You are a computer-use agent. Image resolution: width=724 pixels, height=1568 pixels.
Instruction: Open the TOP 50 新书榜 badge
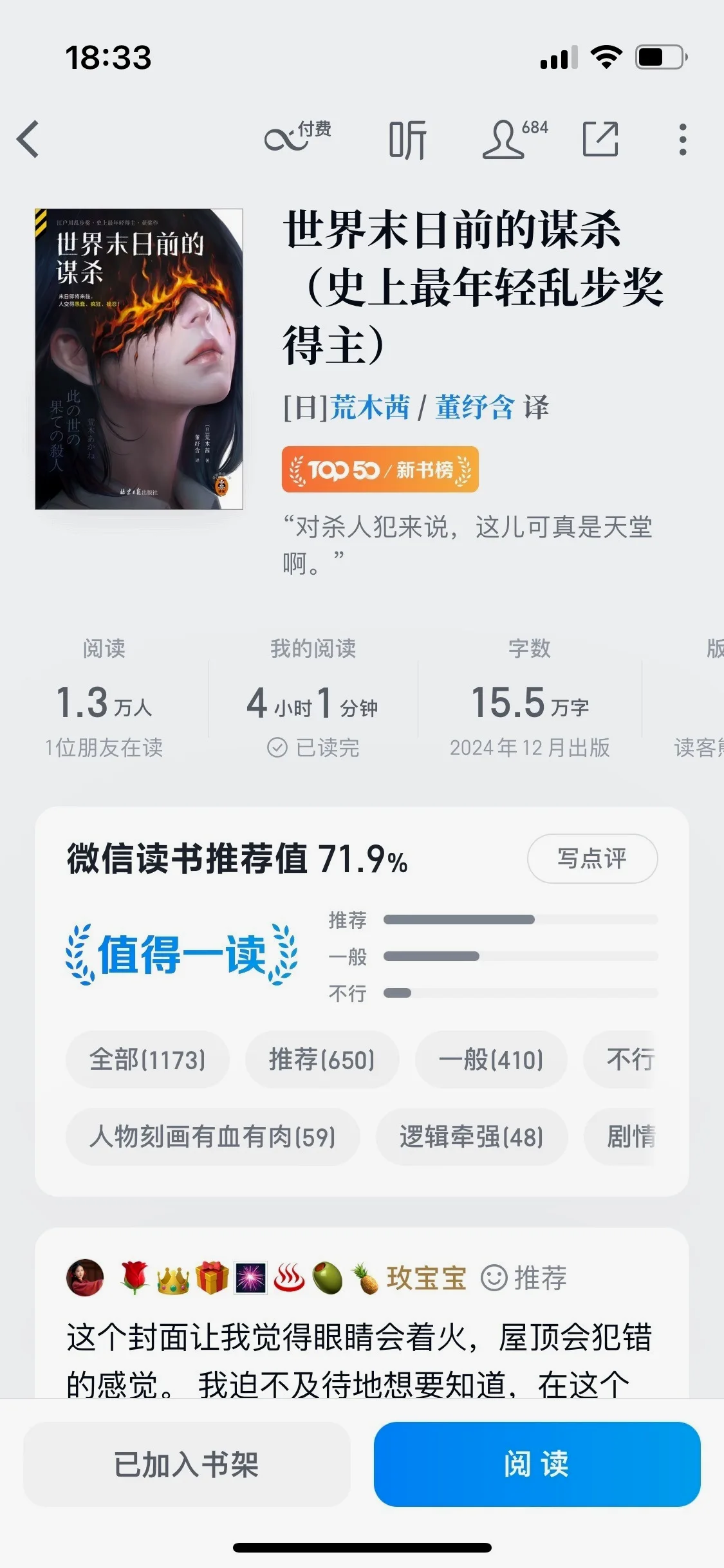click(x=380, y=469)
